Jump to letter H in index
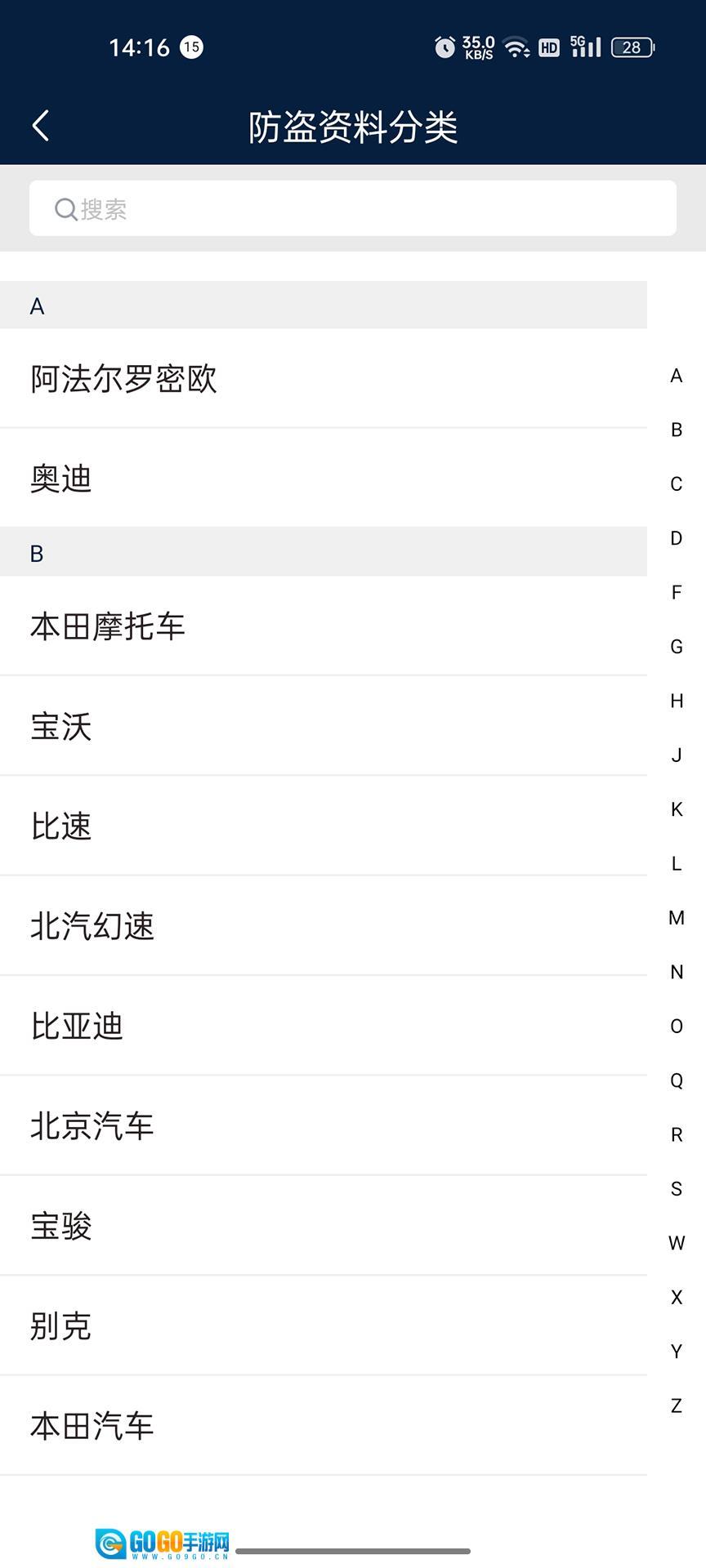This screenshot has width=706, height=1568. (676, 701)
